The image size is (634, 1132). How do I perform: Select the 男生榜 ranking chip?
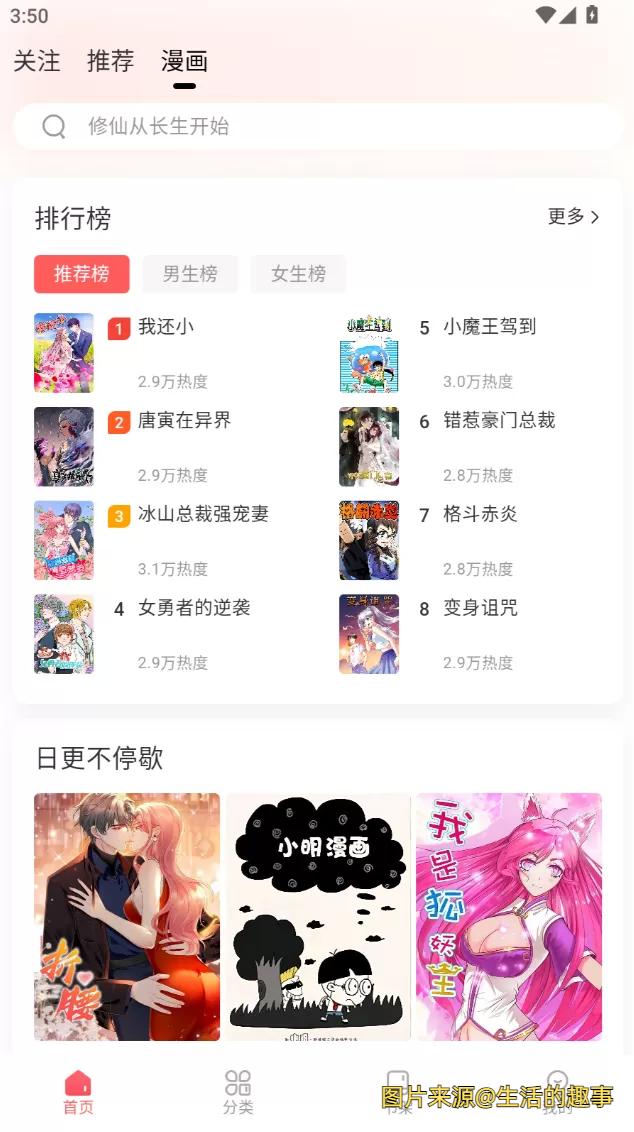coord(190,274)
